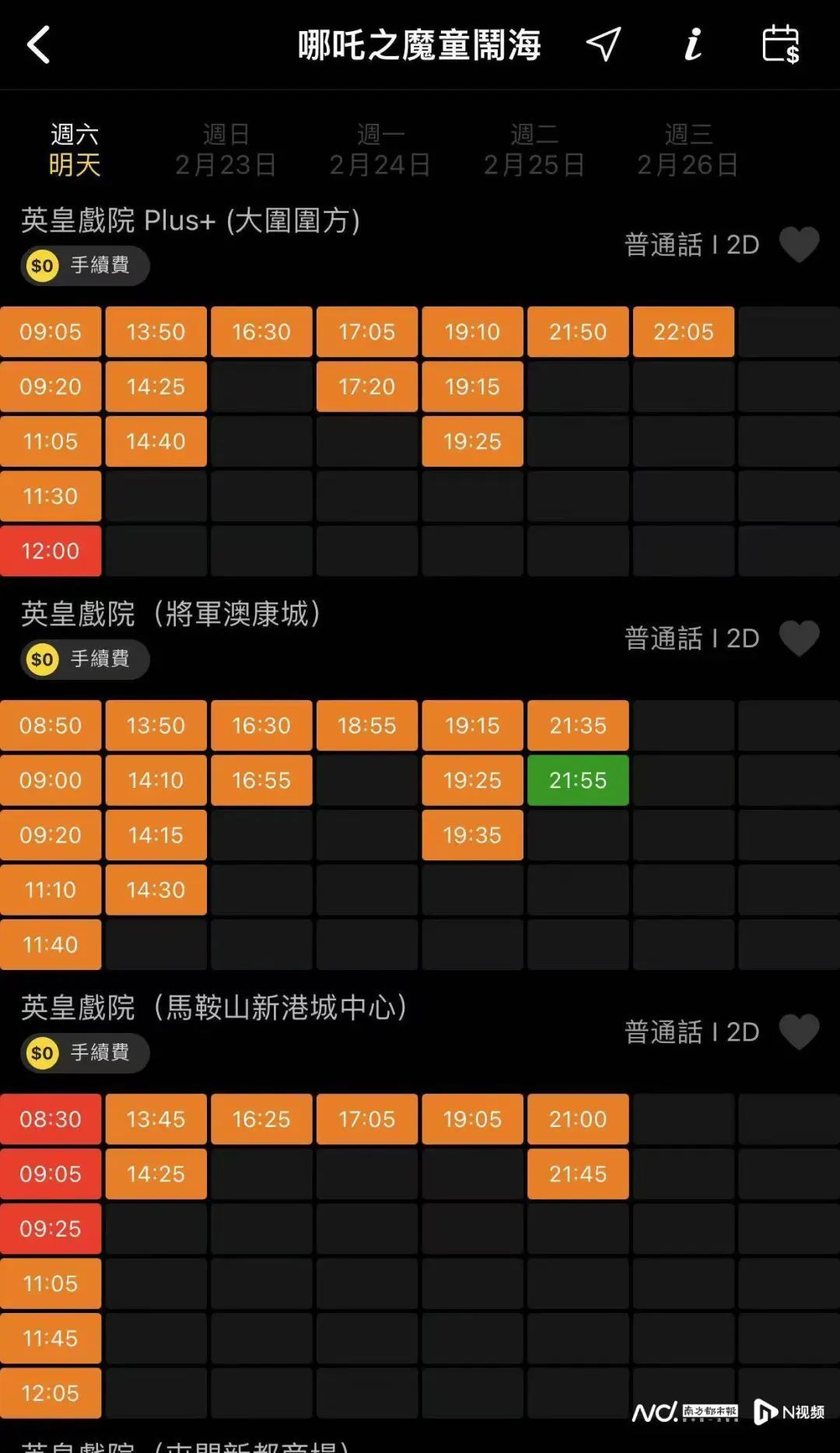Viewport: 840px width, 1453px height.
Task: Favorite 英皇戲院 (將軍澳康城) with the heart
Action: [799, 638]
